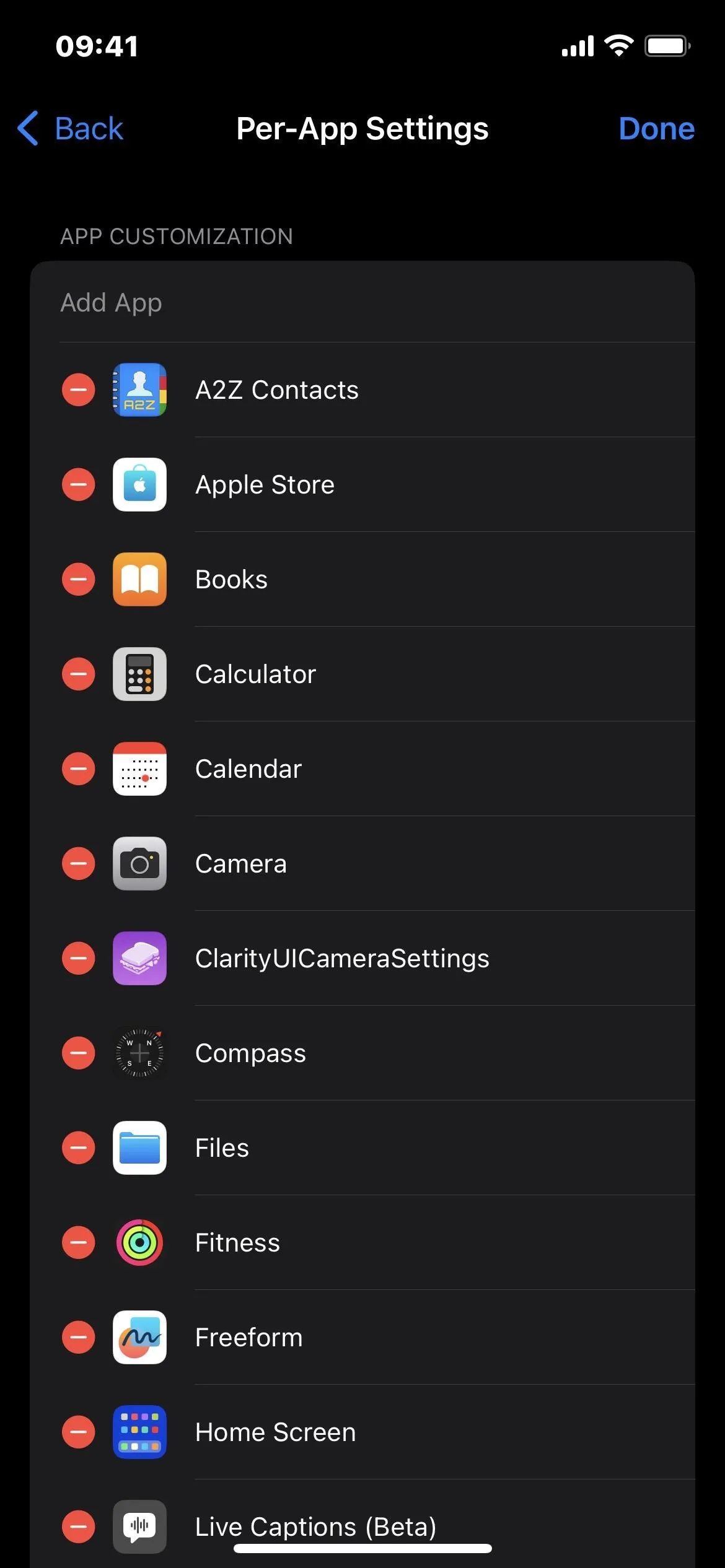This screenshot has width=725, height=1568.
Task: Go back to the previous screen
Action: (x=70, y=129)
